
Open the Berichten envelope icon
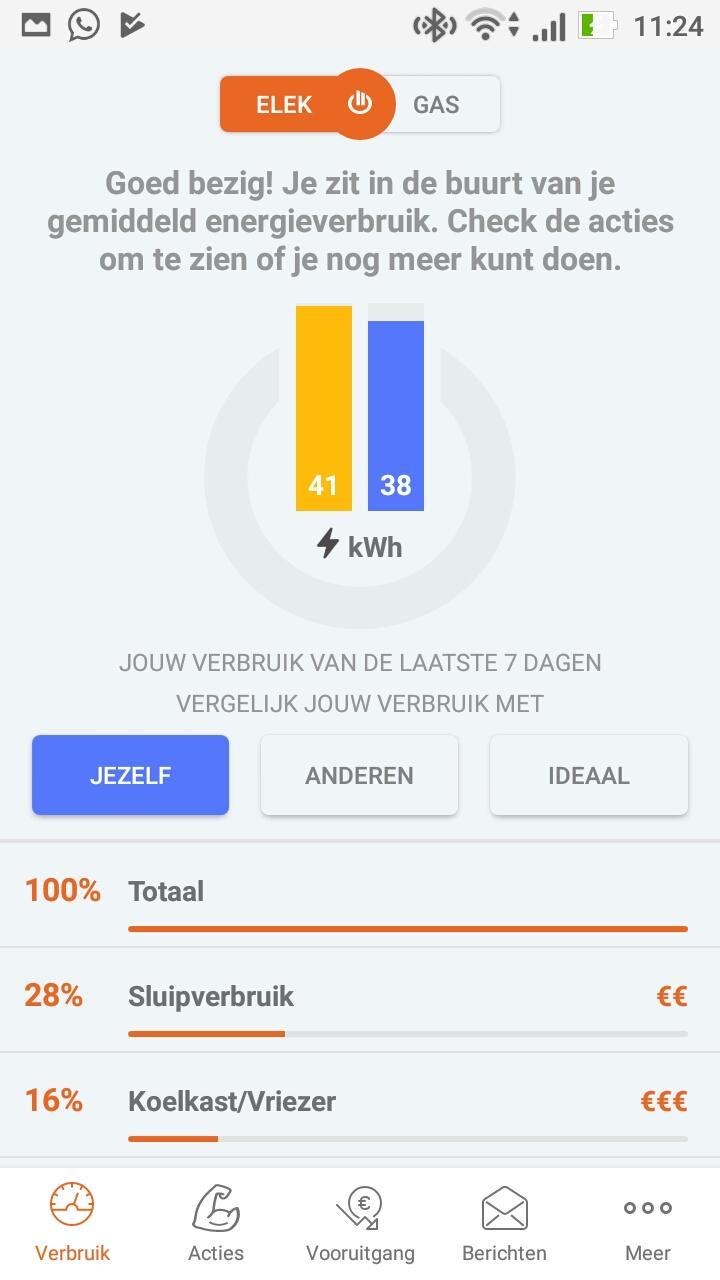click(504, 1209)
